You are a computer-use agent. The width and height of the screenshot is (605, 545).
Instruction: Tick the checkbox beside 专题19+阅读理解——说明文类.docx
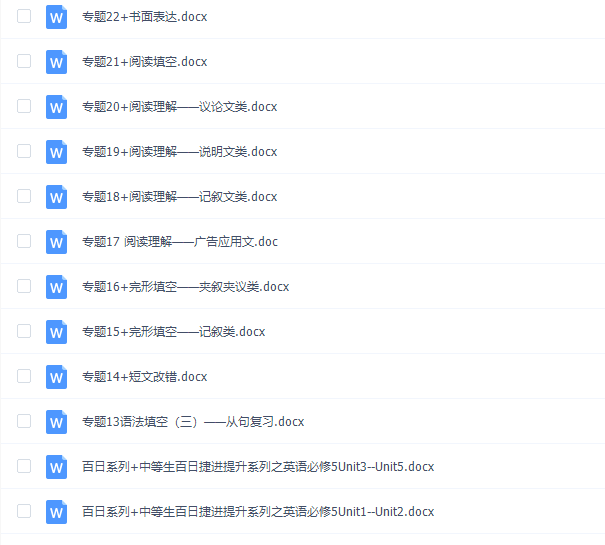click(24, 151)
